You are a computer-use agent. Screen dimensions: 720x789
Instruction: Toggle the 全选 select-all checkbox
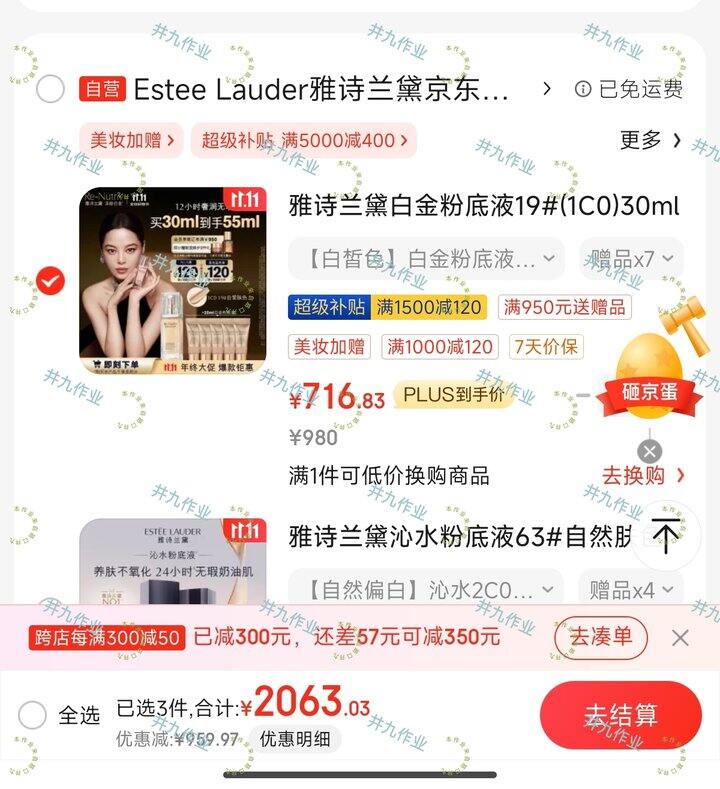click(32, 714)
